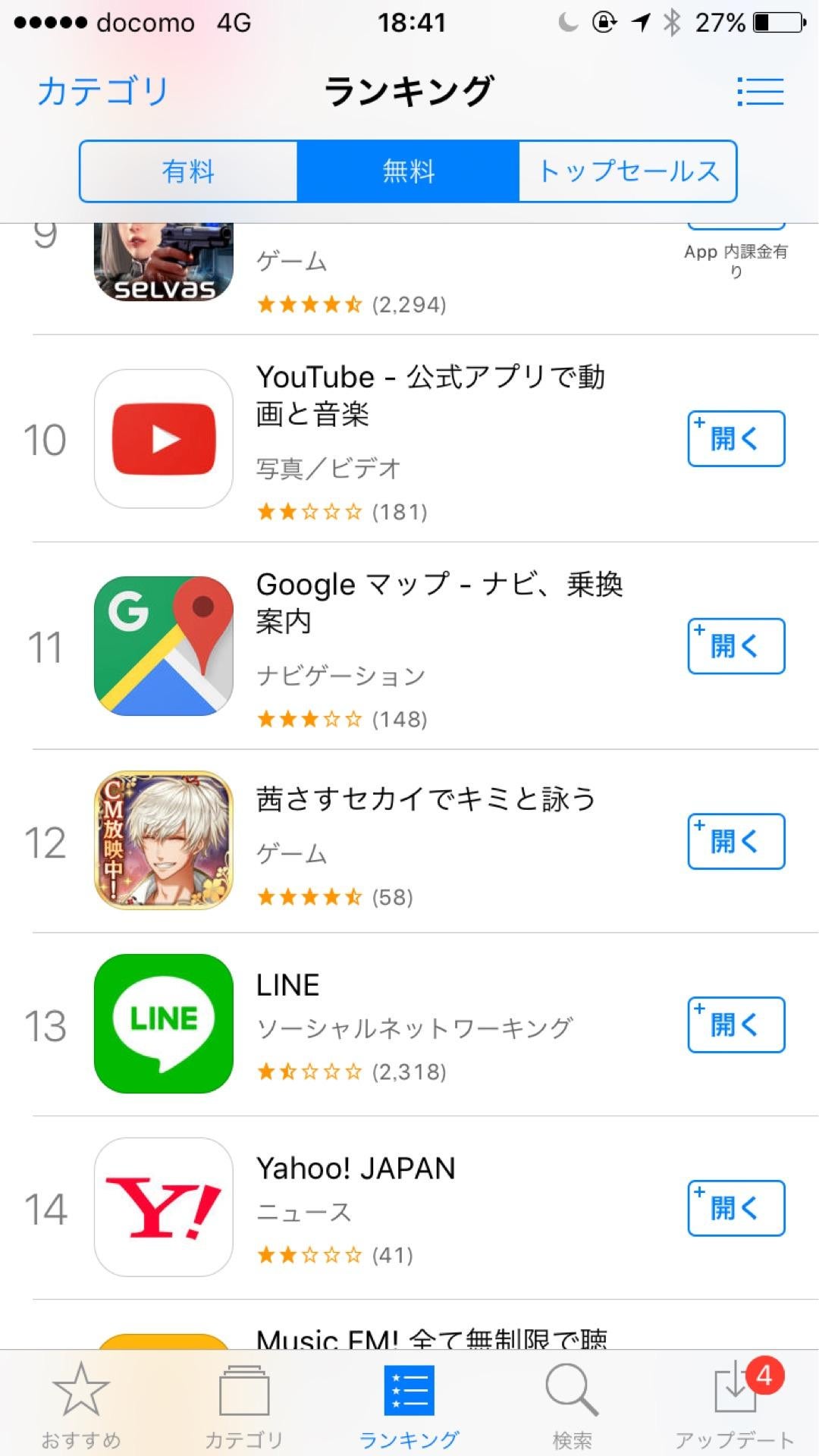Select the 無料 segment

click(x=408, y=171)
